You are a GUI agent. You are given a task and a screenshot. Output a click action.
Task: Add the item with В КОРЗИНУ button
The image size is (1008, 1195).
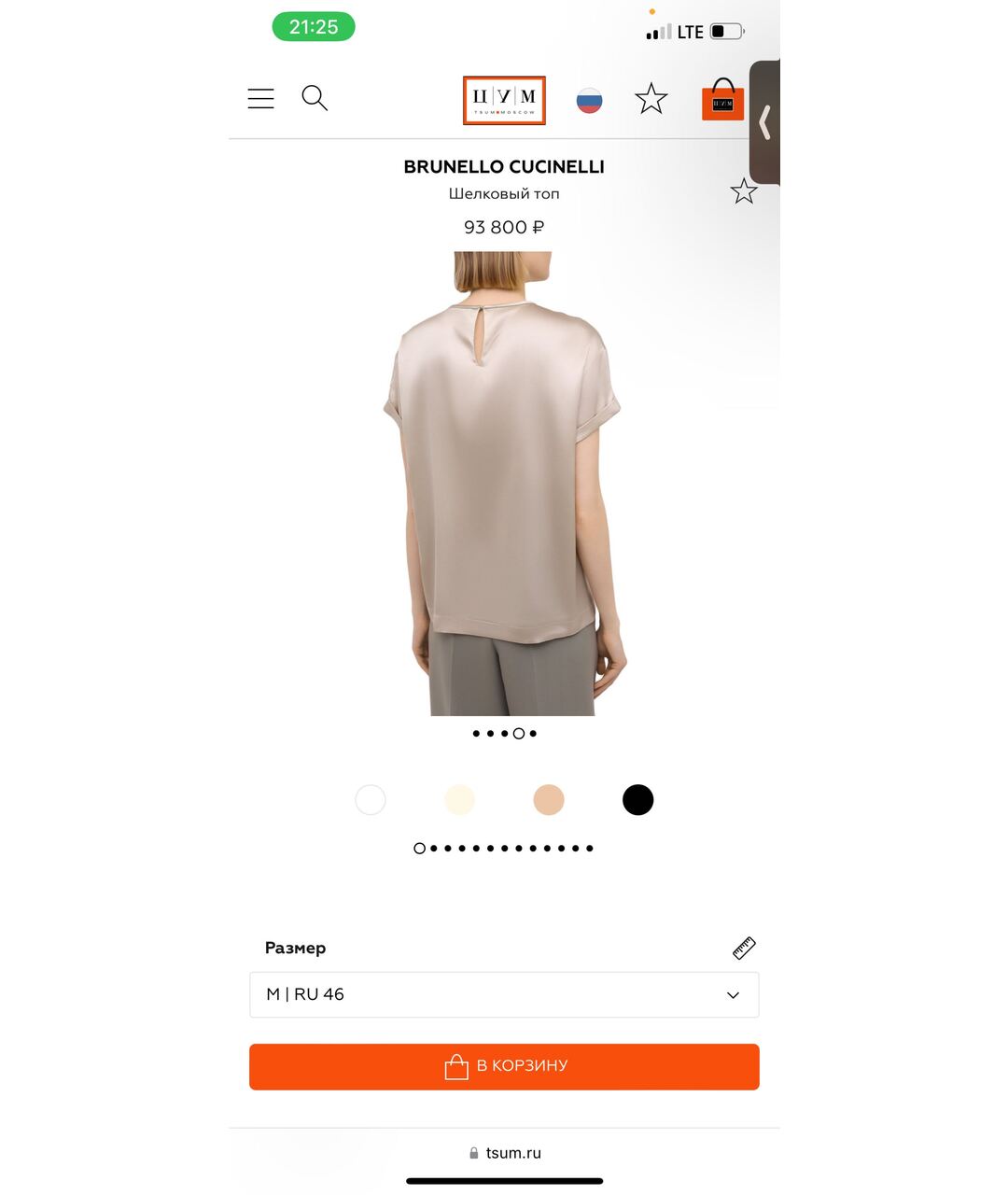tap(504, 1066)
